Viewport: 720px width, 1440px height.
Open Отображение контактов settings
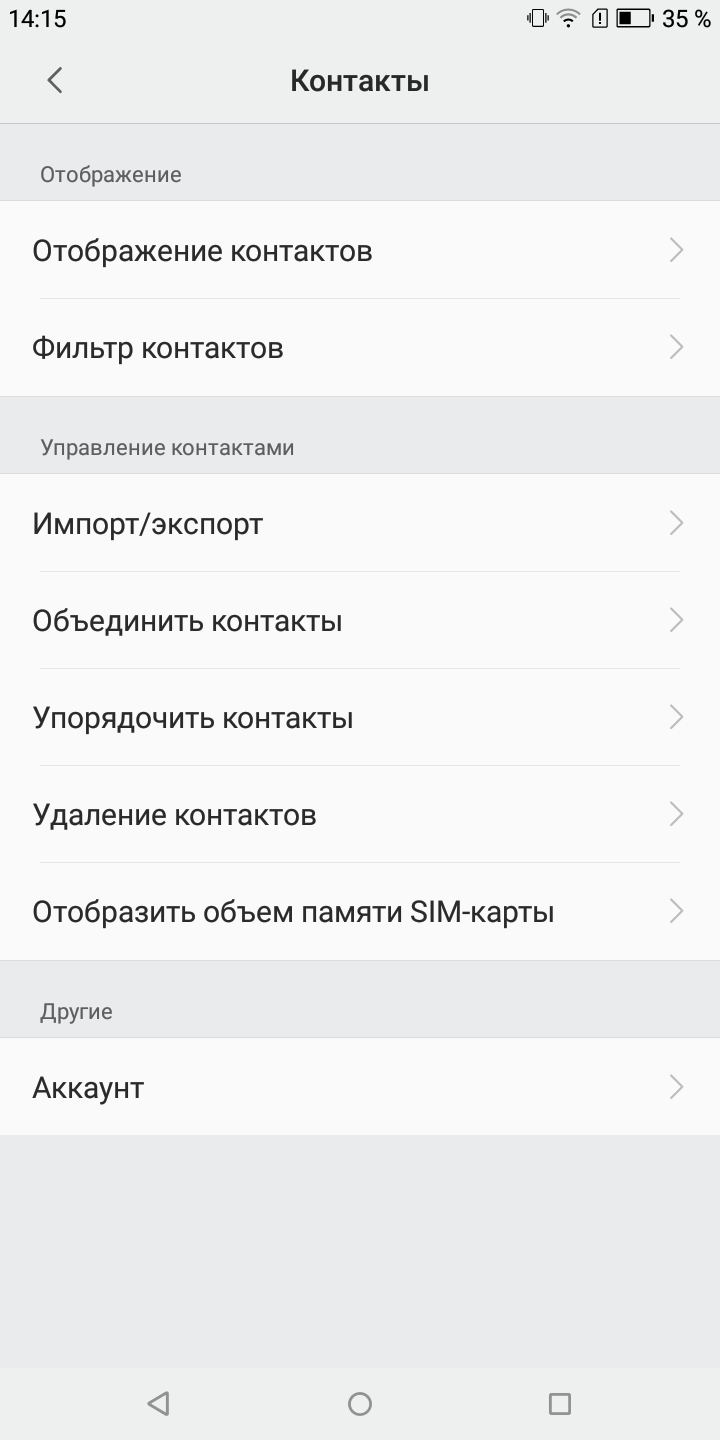tap(360, 250)
